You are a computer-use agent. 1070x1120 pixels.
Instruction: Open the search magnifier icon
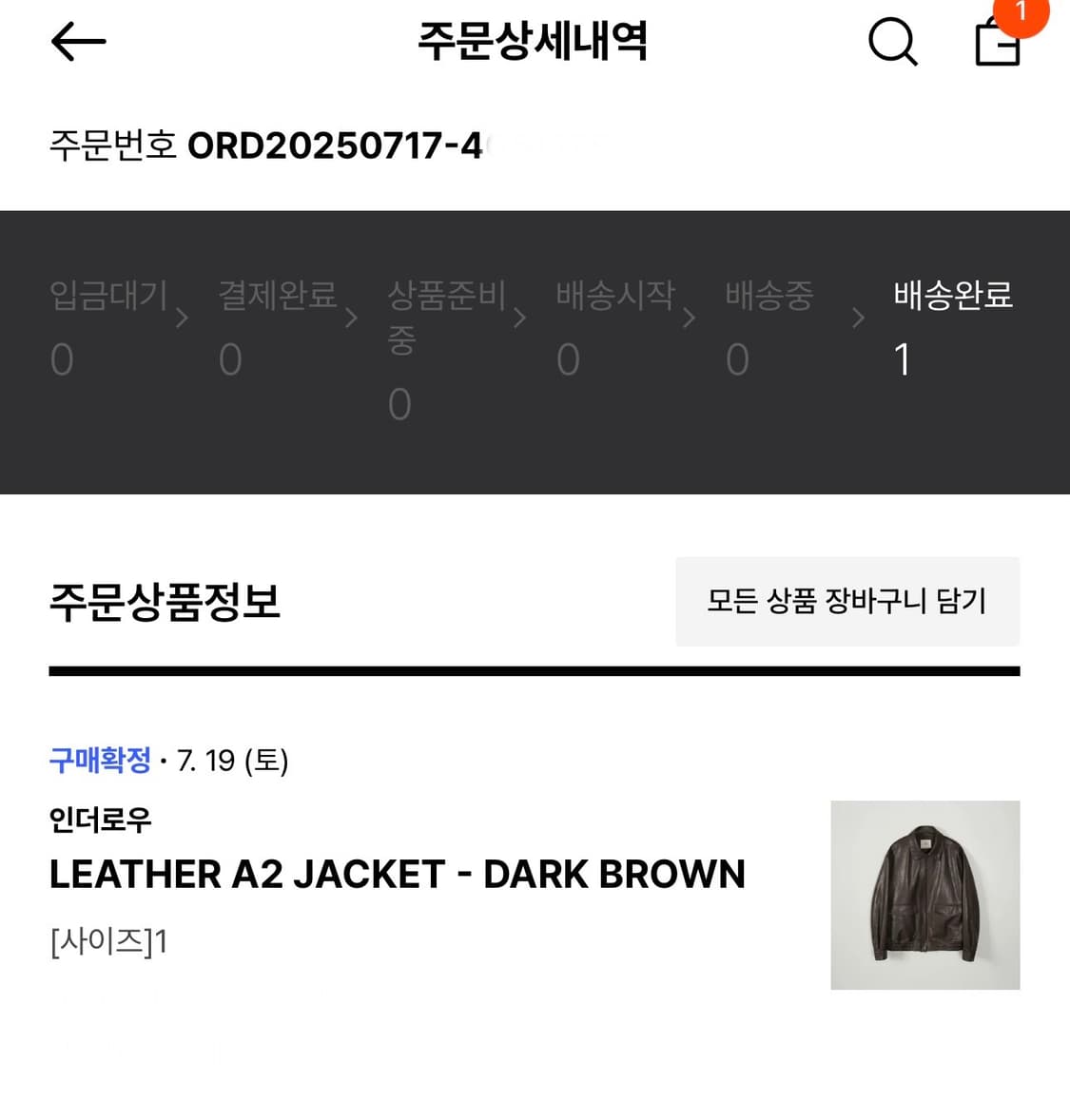coord(892,42)
